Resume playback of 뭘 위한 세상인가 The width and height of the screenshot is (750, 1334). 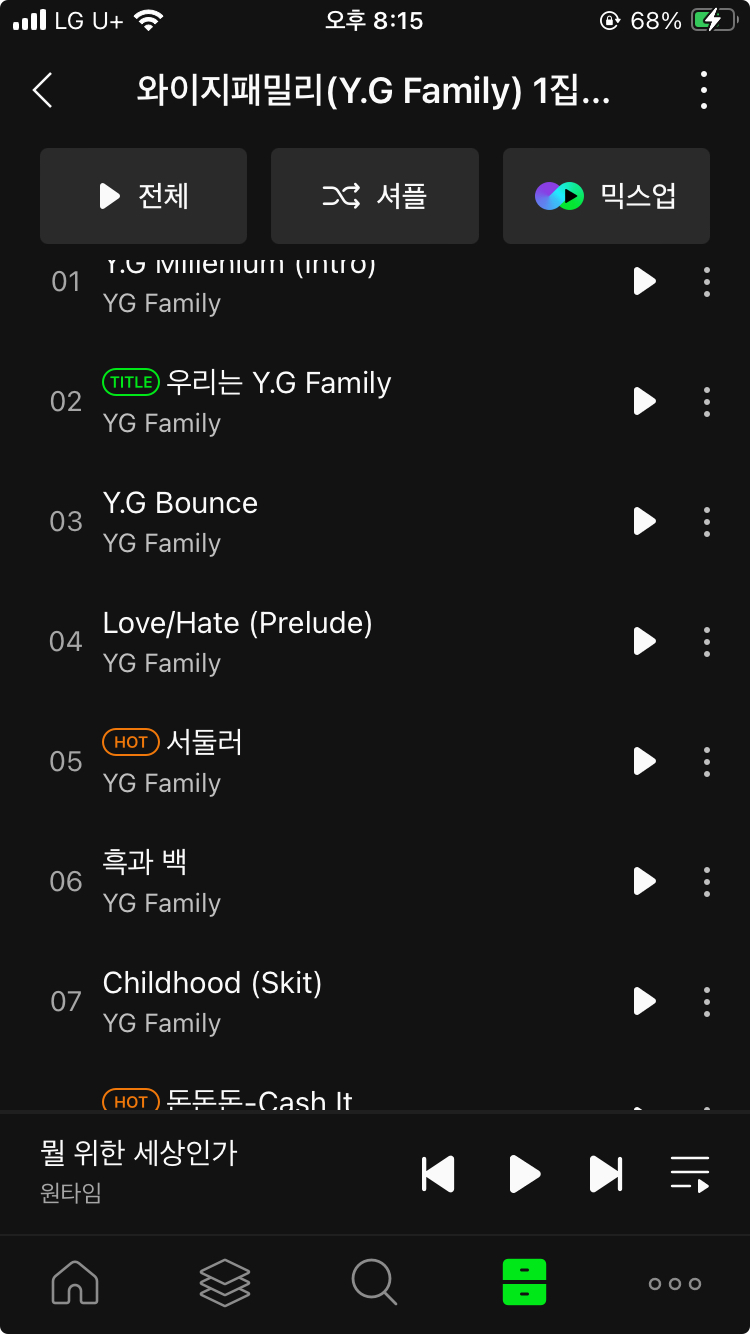524,1173
